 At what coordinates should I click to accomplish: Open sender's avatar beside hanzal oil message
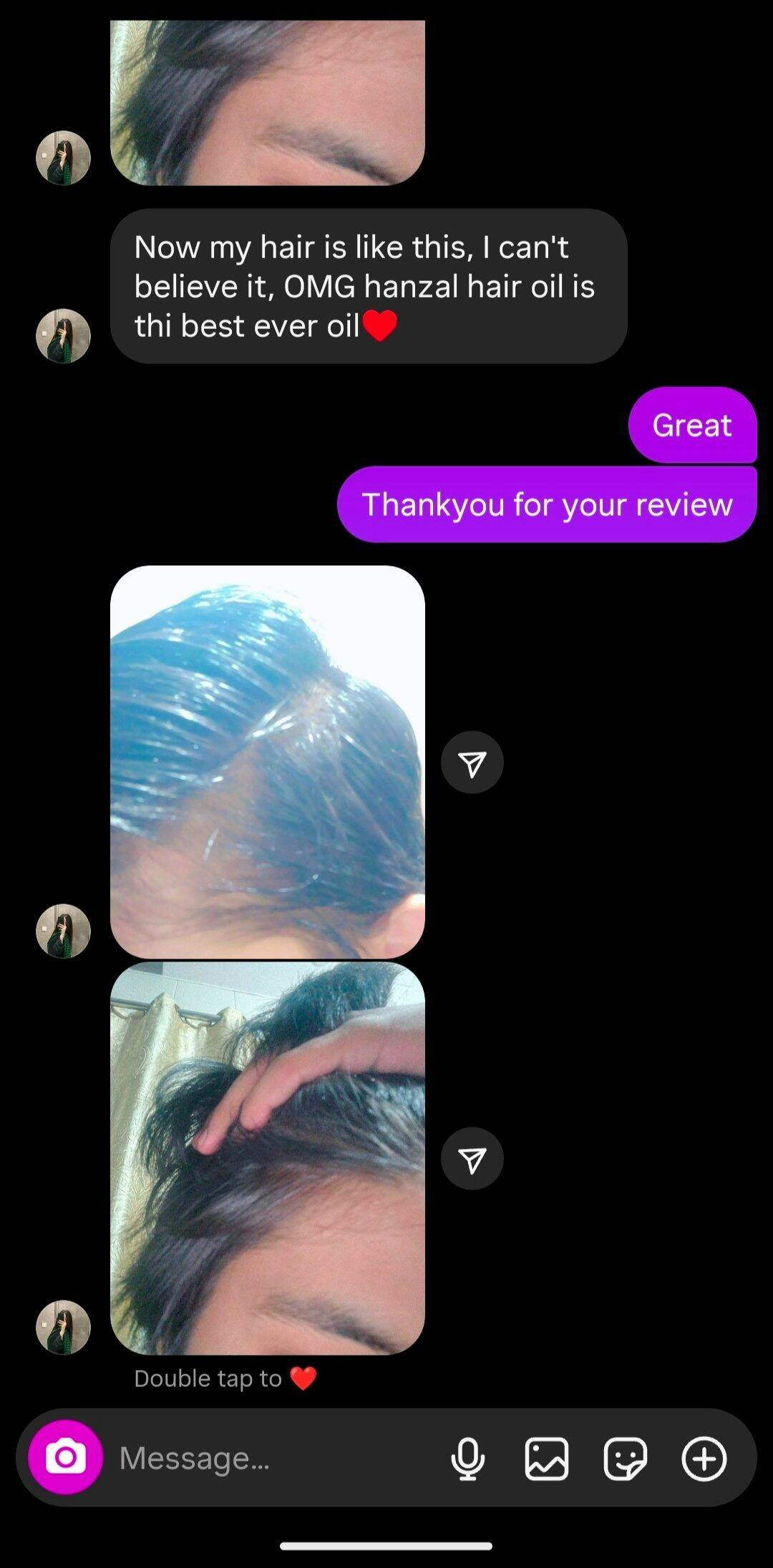tap(63, 335)
